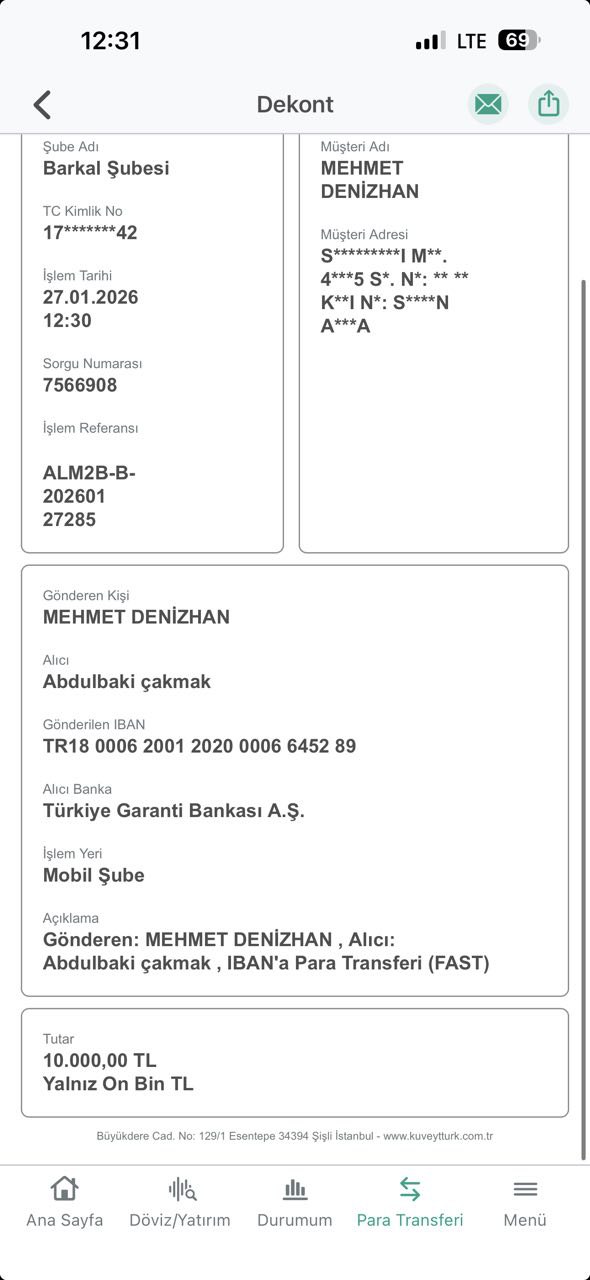Image resolution: width=590 pixels, height=1280 pixels.
Task: Open the Menü tab
Action: click(x=525, y=1203)
